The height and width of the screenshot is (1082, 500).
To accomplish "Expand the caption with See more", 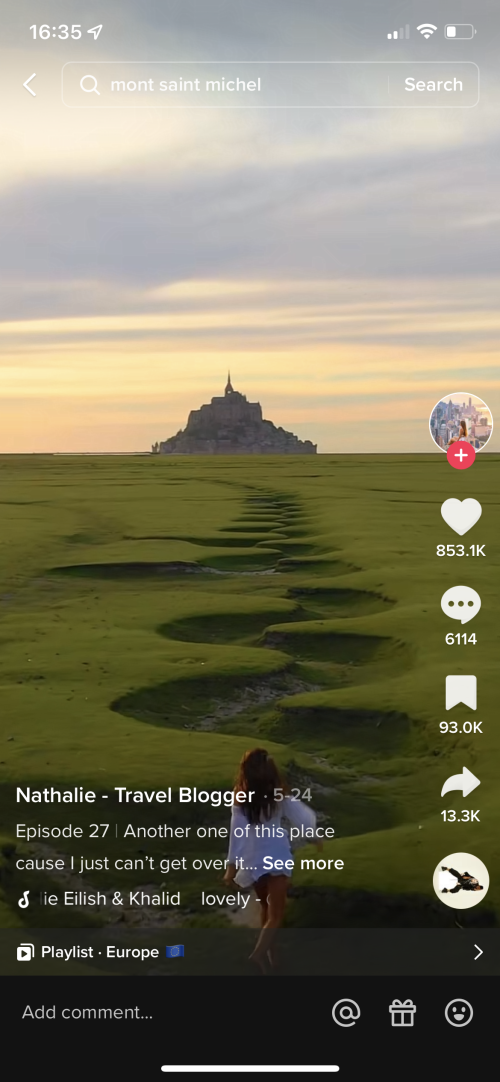I will [303, 863].
